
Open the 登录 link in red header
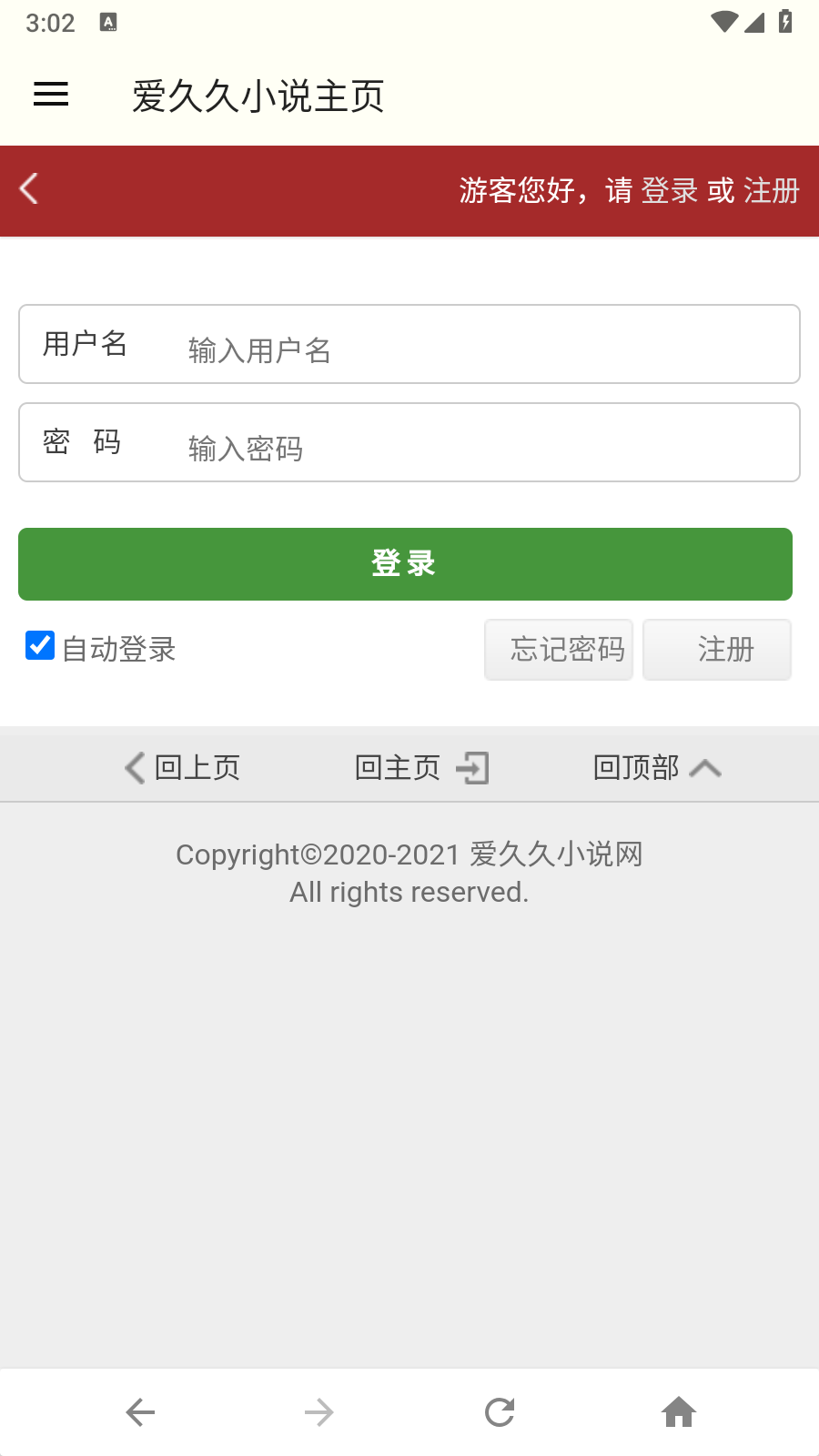tap(670, 190)
